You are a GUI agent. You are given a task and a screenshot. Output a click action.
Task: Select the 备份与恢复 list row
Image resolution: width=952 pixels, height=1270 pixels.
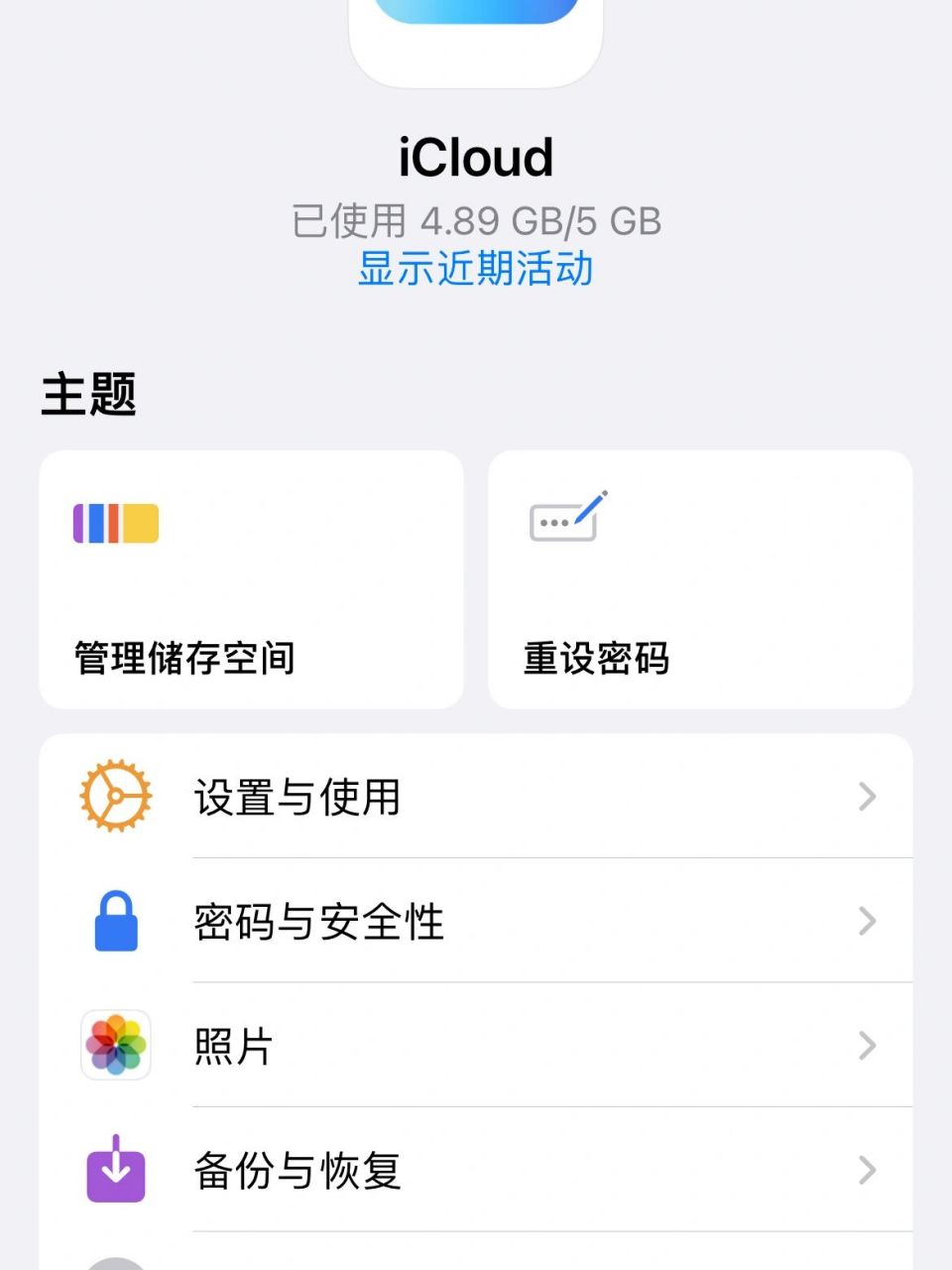point(496,1171)
